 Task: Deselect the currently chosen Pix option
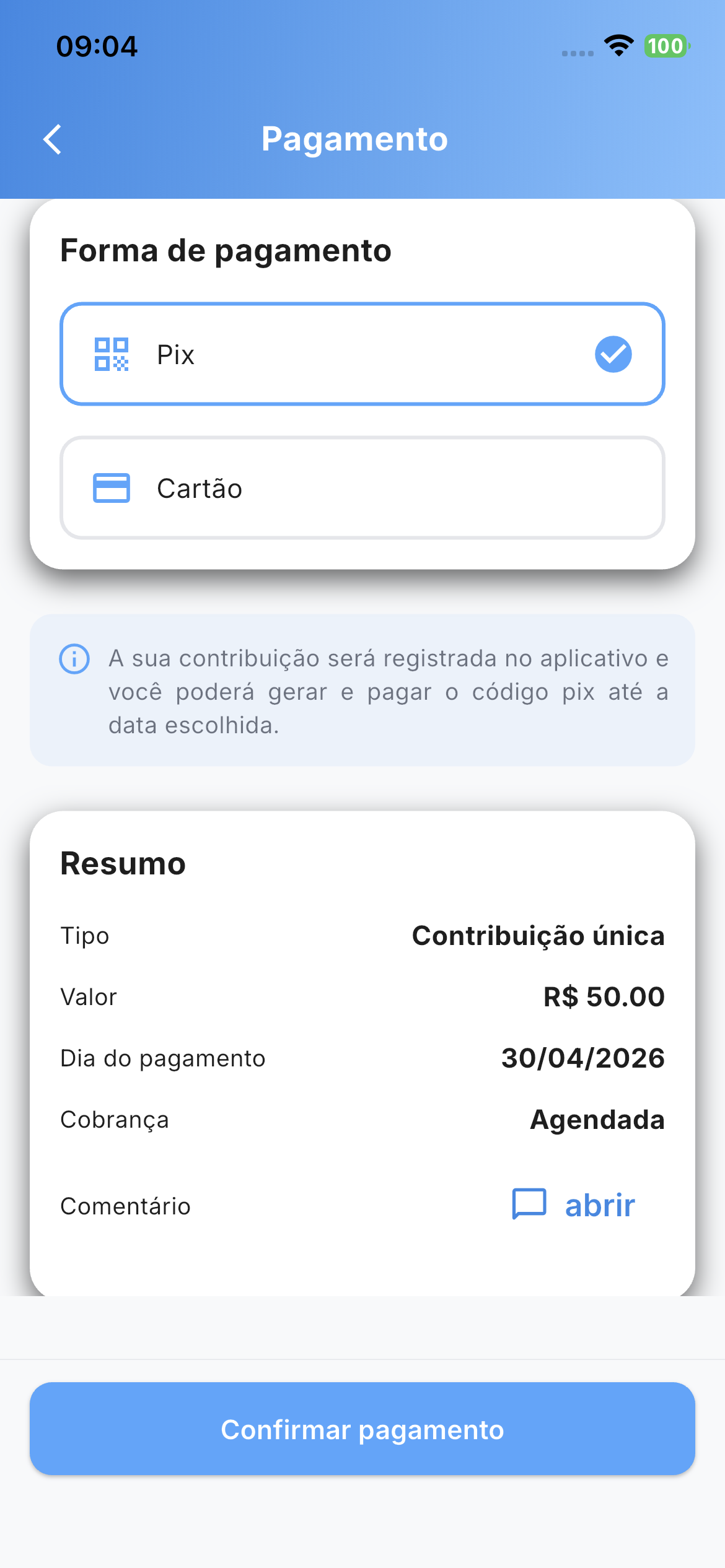tap(362, 354)
